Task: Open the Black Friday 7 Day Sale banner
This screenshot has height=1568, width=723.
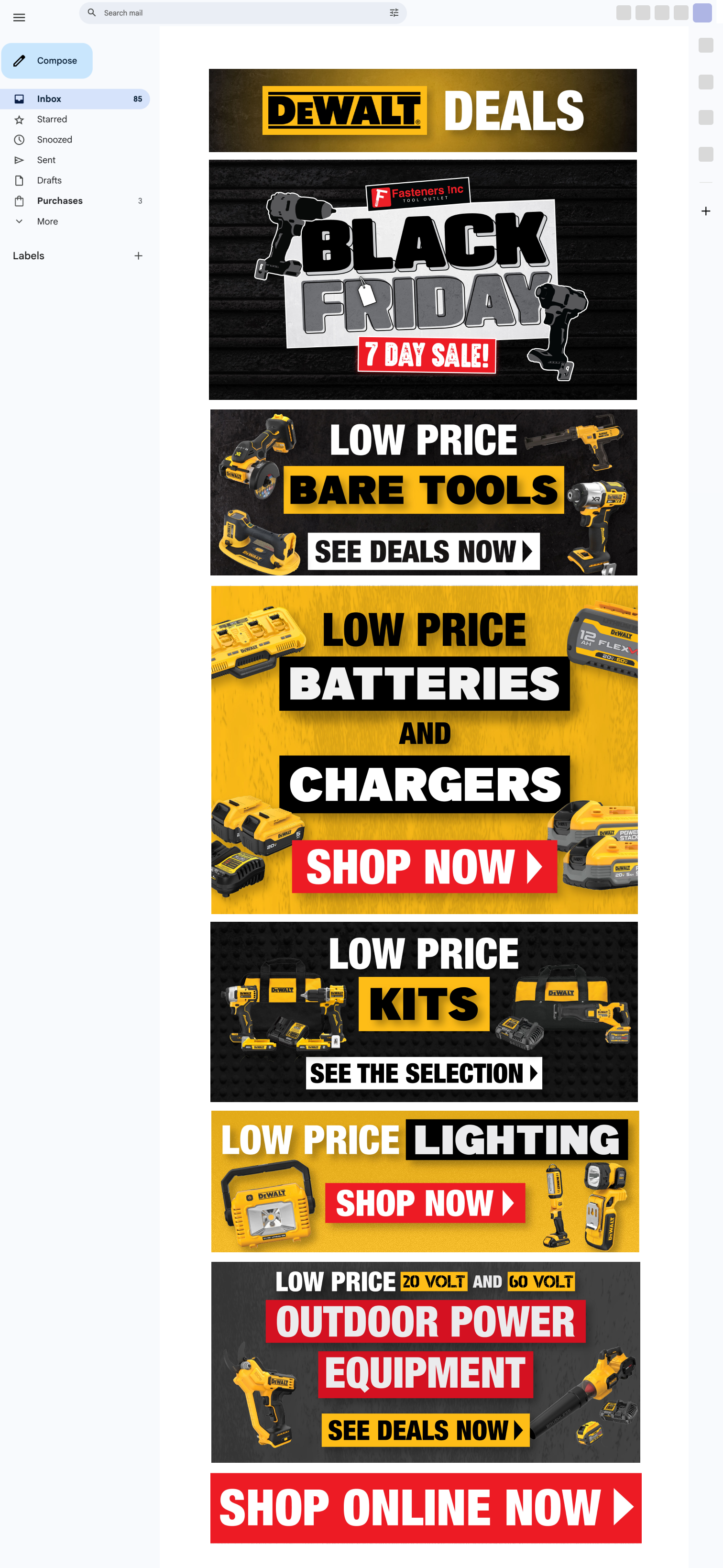Action: click(x=423, y=280)
